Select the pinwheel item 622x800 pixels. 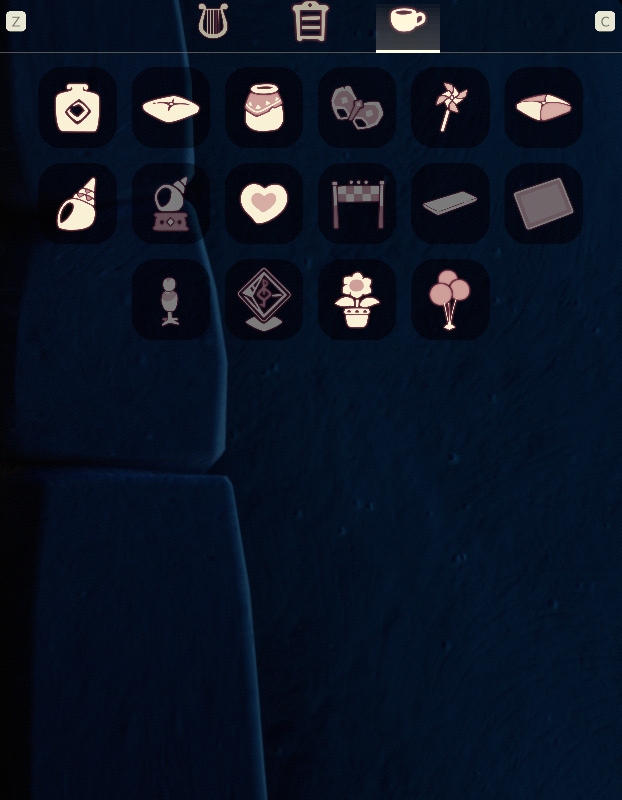tap(450, 107)
